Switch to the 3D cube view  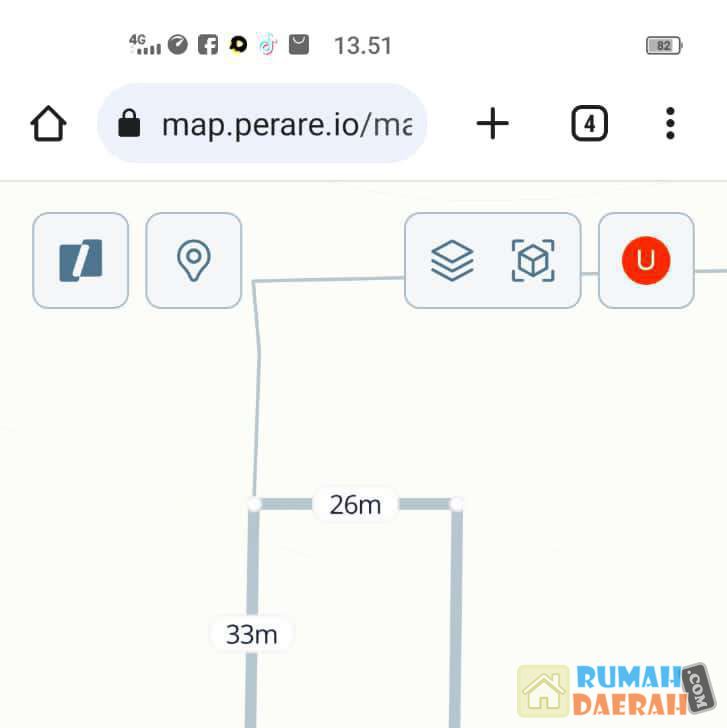click(x=533, y=261)
